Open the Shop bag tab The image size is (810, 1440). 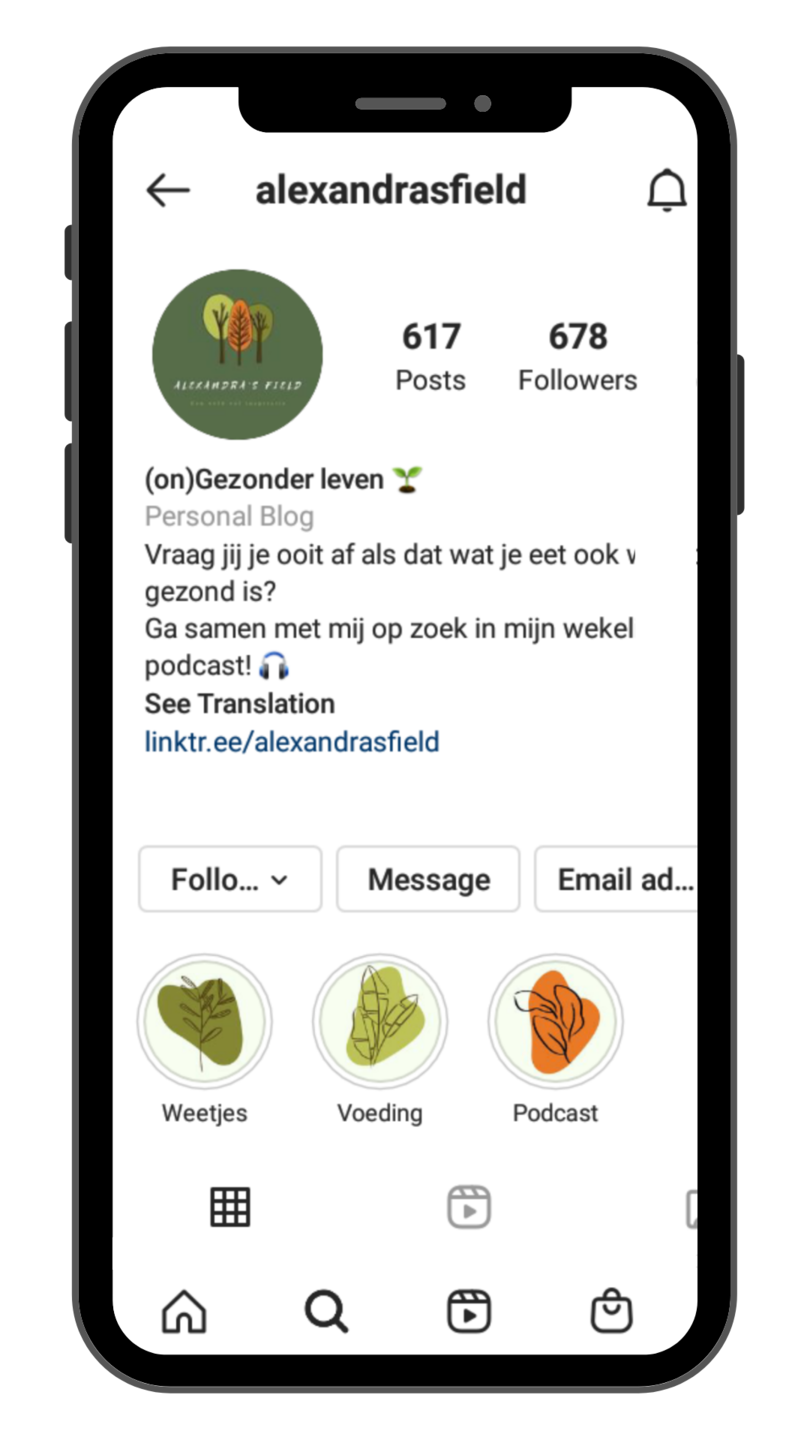[x=611, y=1311]
